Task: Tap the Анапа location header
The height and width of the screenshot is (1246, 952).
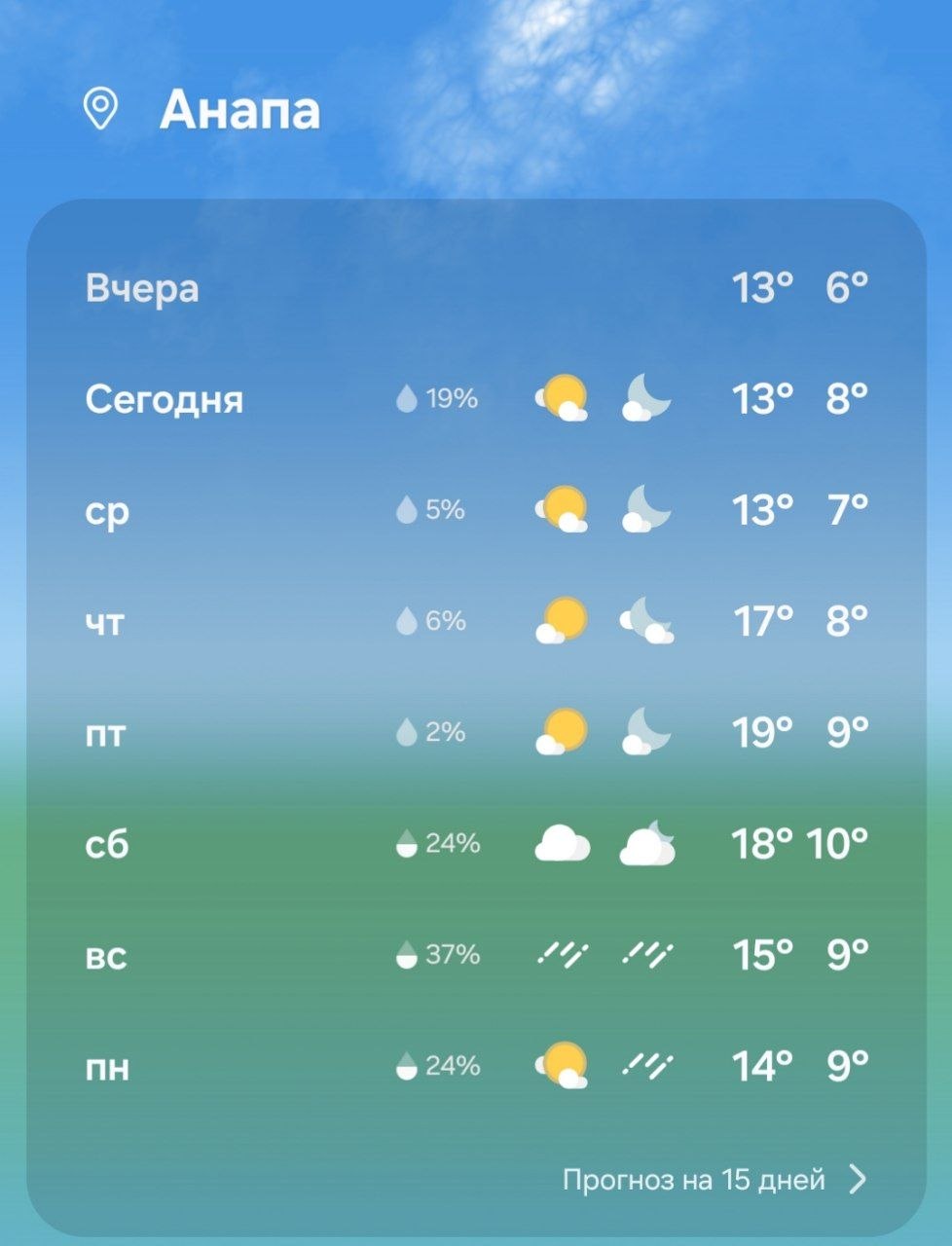Action: 239,109
